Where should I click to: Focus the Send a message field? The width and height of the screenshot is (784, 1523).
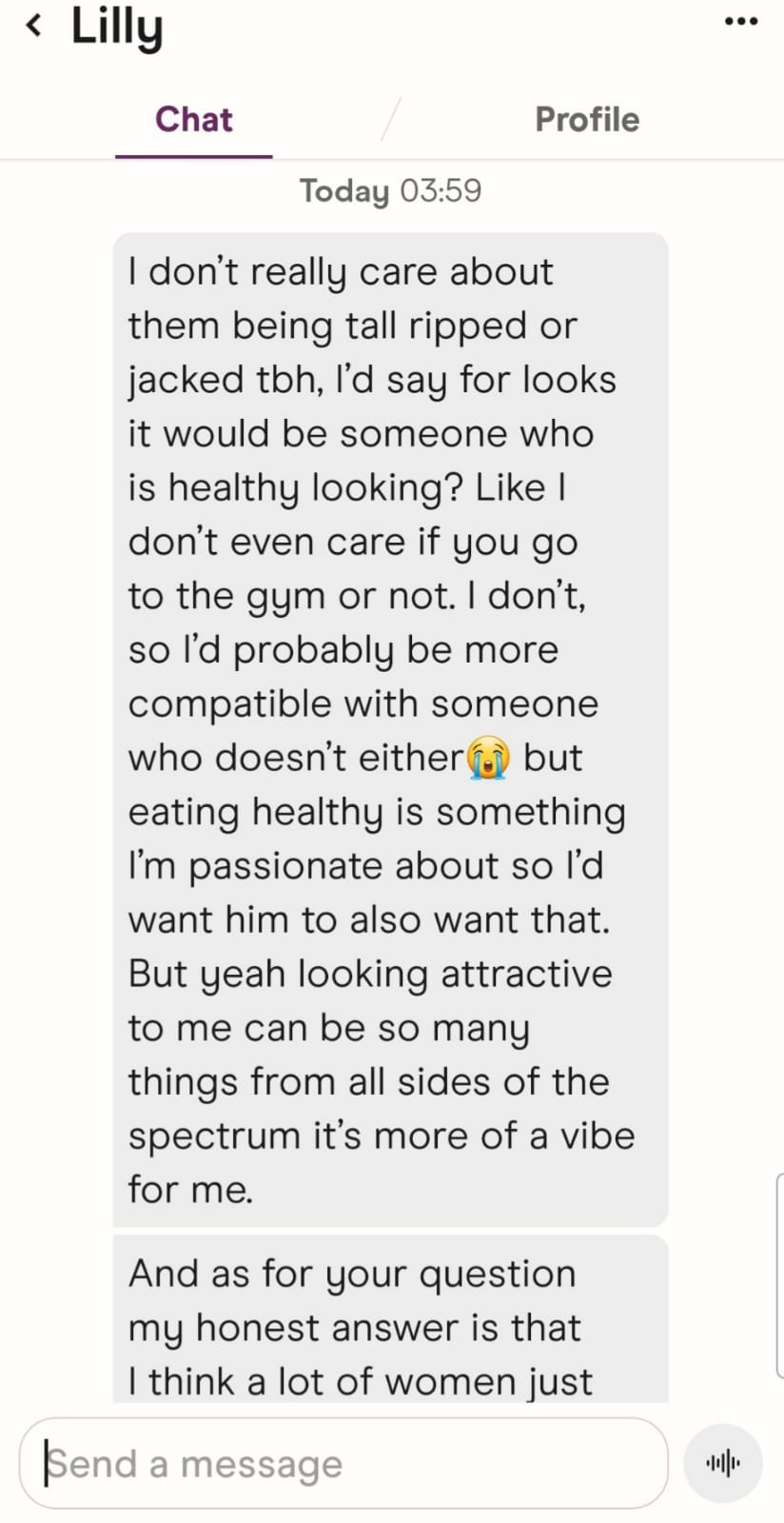(343, 1463)
